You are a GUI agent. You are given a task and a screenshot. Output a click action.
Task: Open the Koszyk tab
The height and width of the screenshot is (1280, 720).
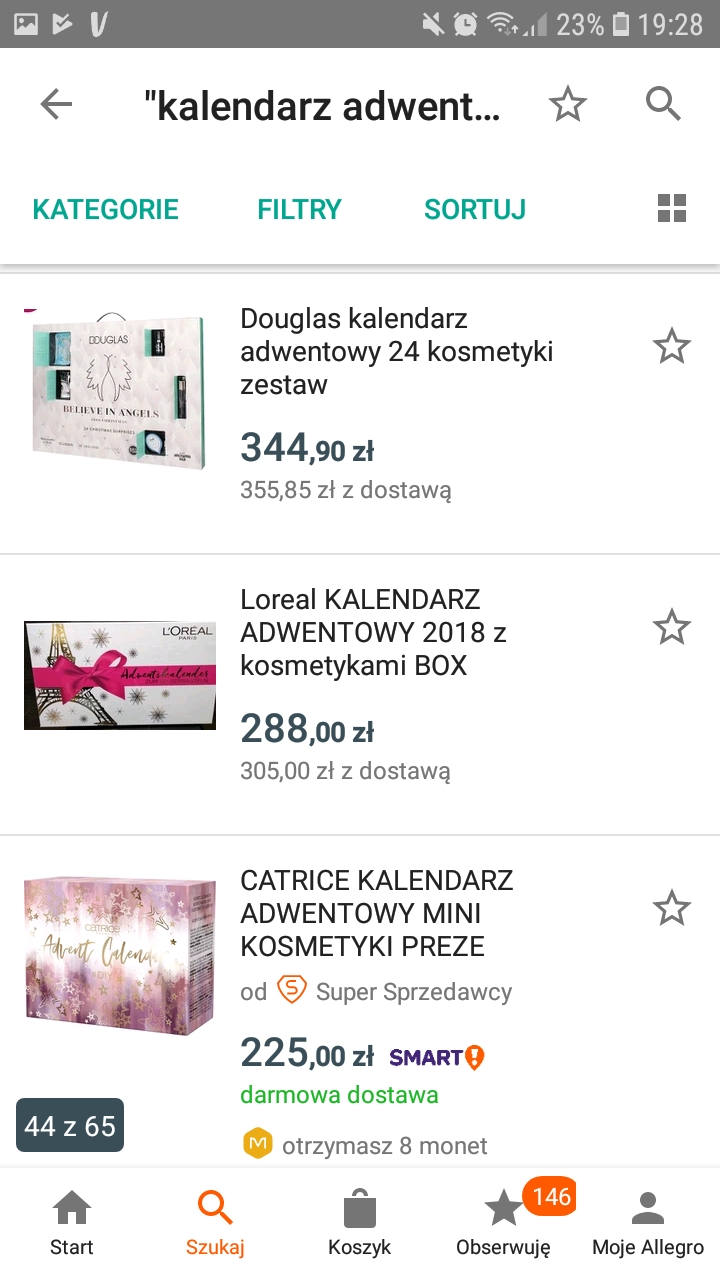pyautogui.click(x=360, y=1224)
